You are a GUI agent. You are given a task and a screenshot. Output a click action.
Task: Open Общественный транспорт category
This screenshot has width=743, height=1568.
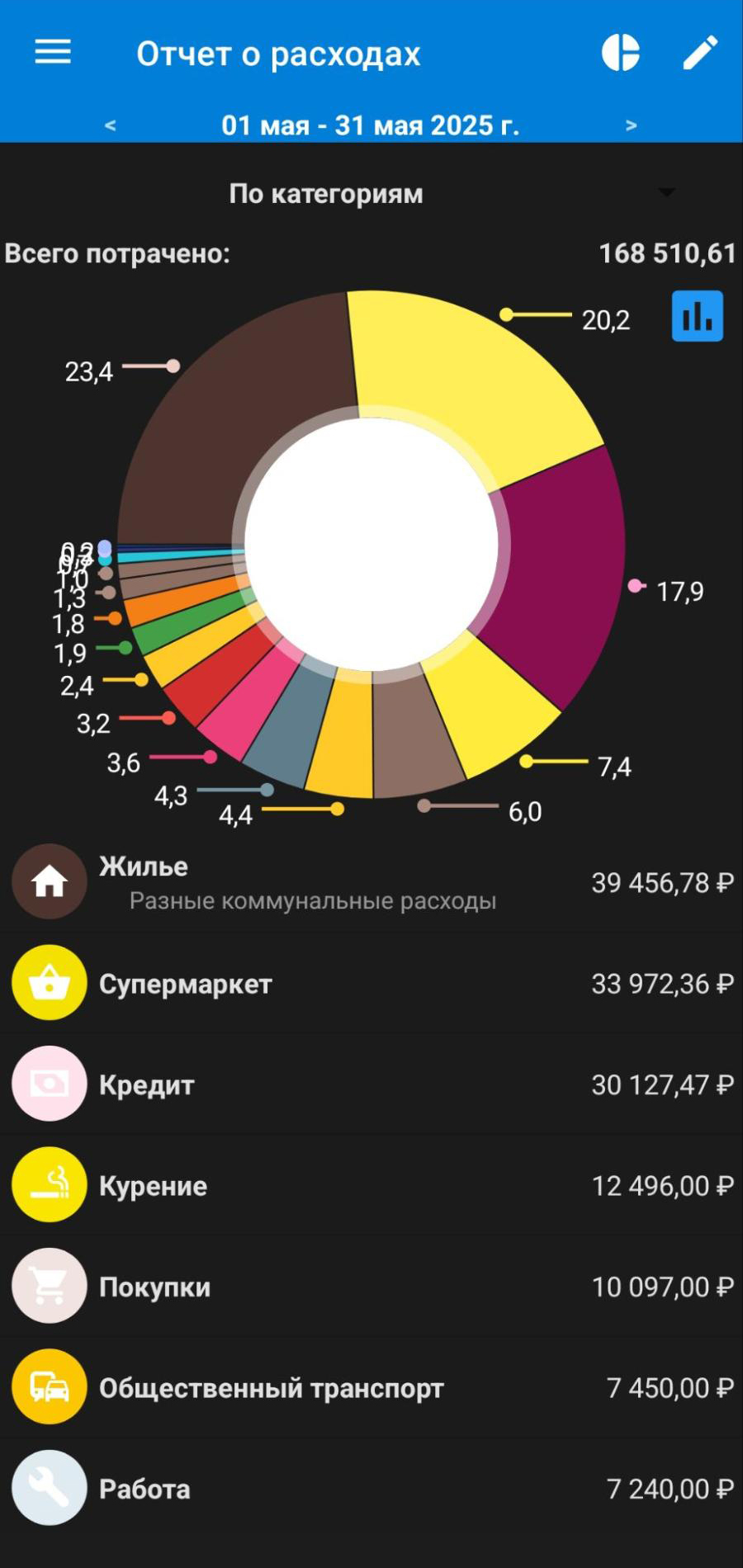(371, 1388)
